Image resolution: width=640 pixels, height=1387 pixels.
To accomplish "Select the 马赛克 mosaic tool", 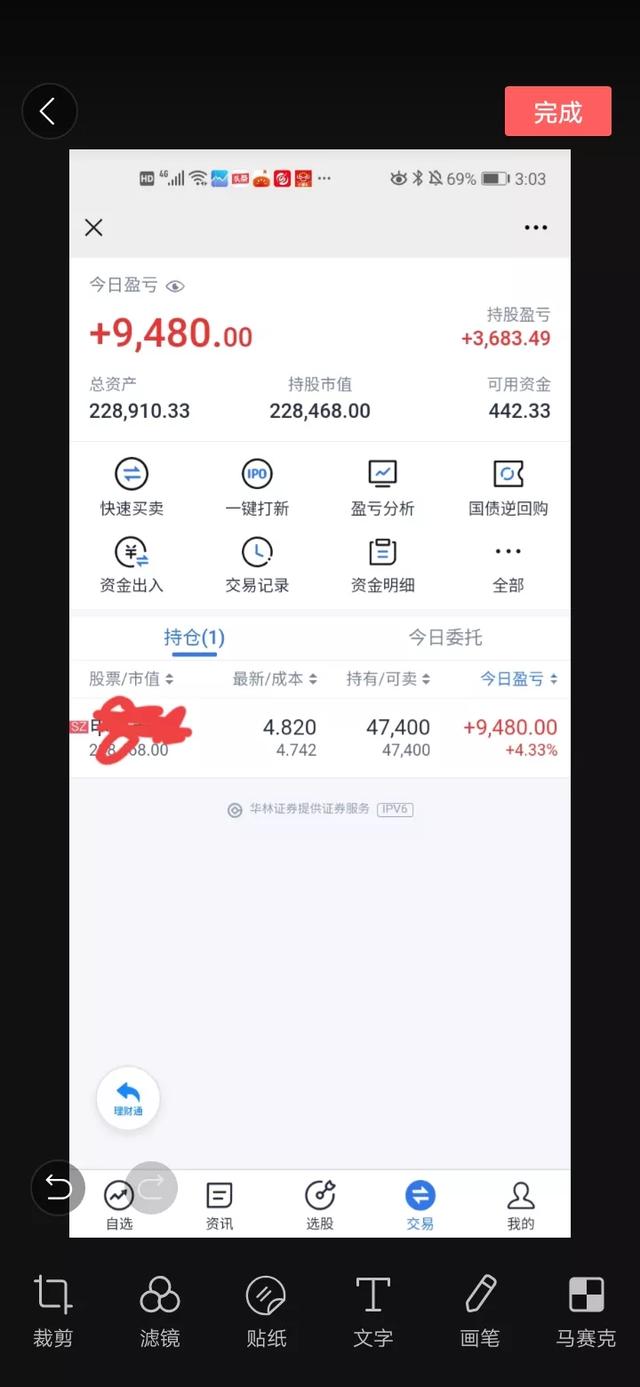I will (586, 1311).
